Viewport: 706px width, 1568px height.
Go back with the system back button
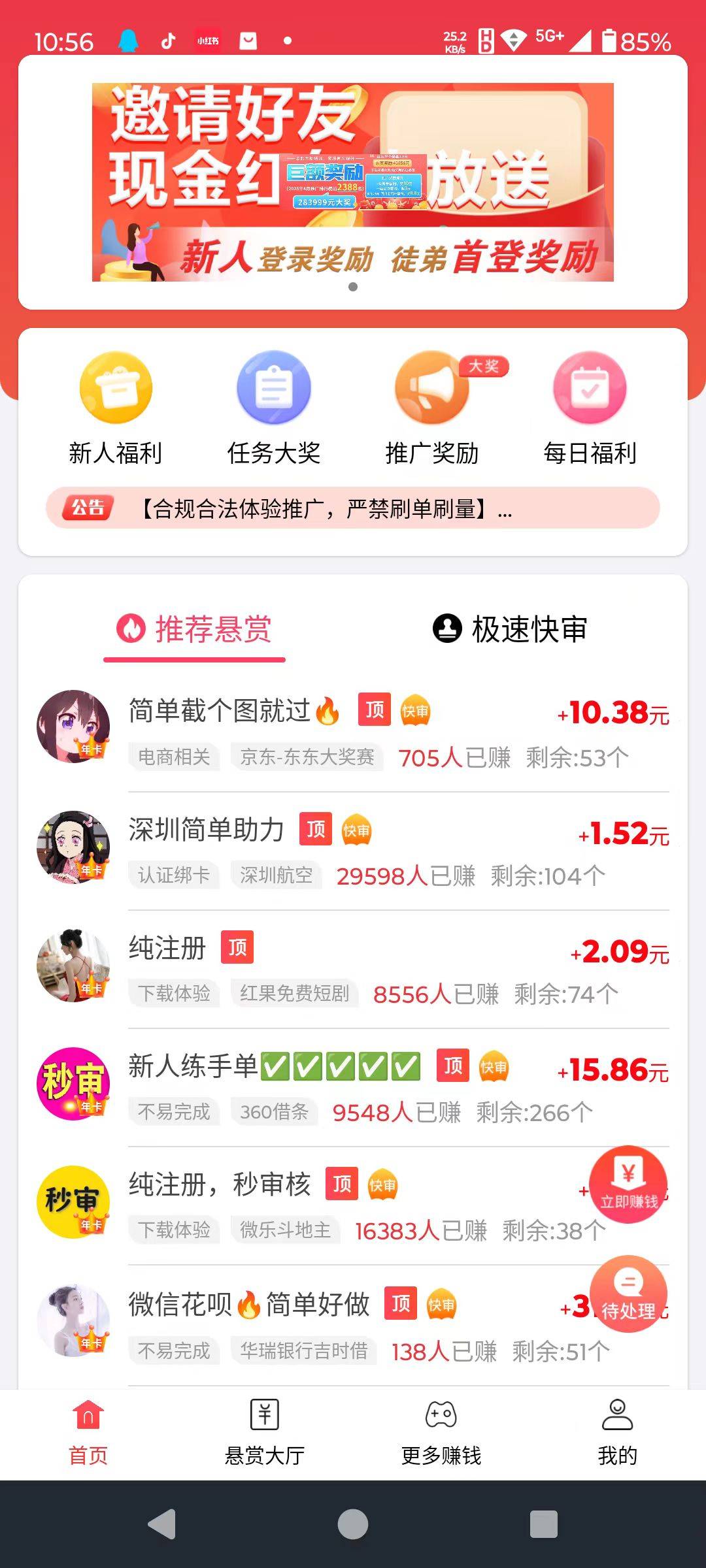[x=162, y=1524]
